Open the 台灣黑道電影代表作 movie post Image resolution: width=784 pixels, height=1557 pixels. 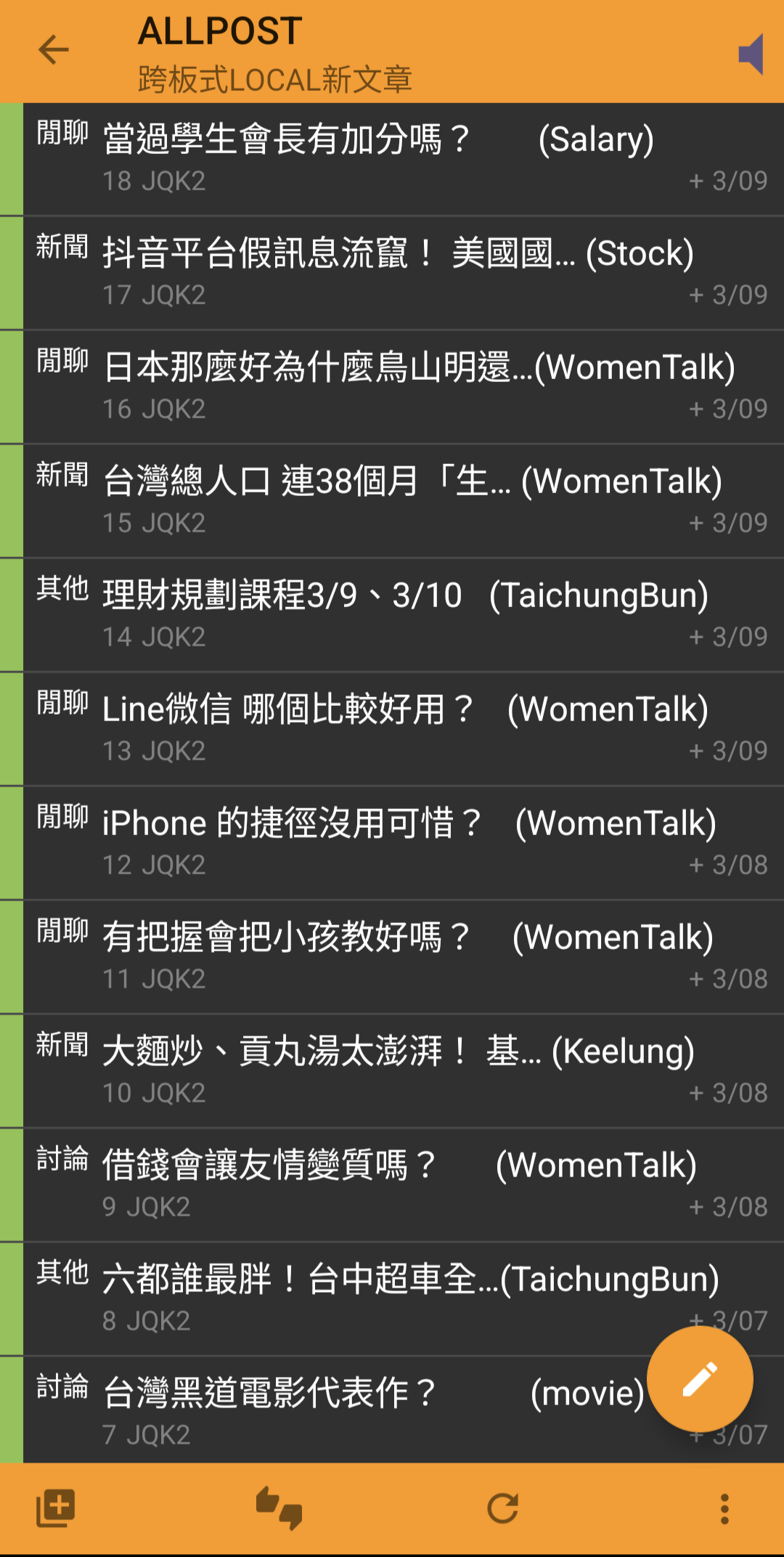click(348, 1409)
